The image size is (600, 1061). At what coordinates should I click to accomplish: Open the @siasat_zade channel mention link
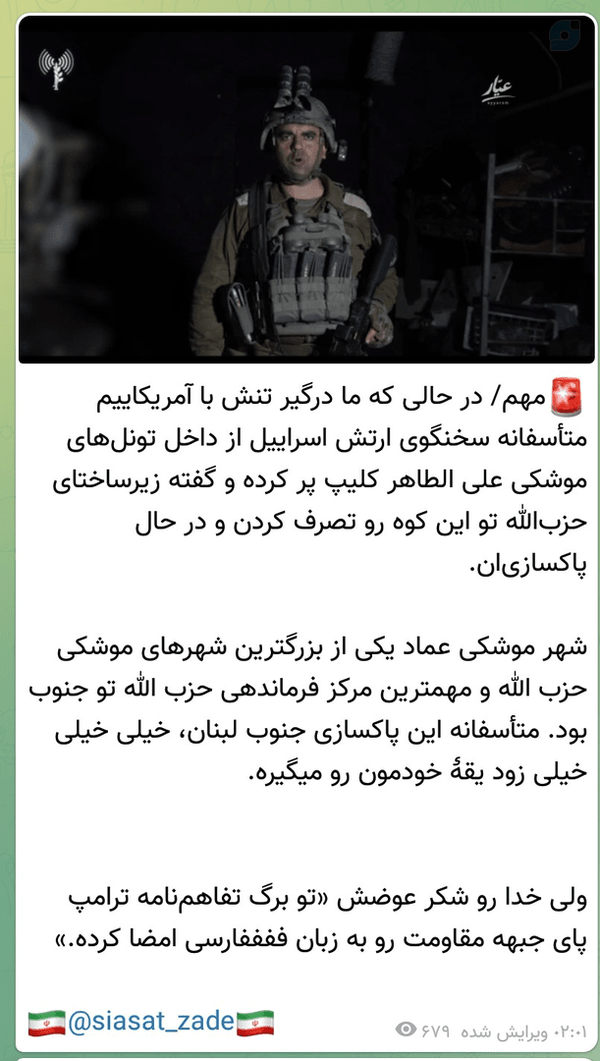pos(151,1022)
